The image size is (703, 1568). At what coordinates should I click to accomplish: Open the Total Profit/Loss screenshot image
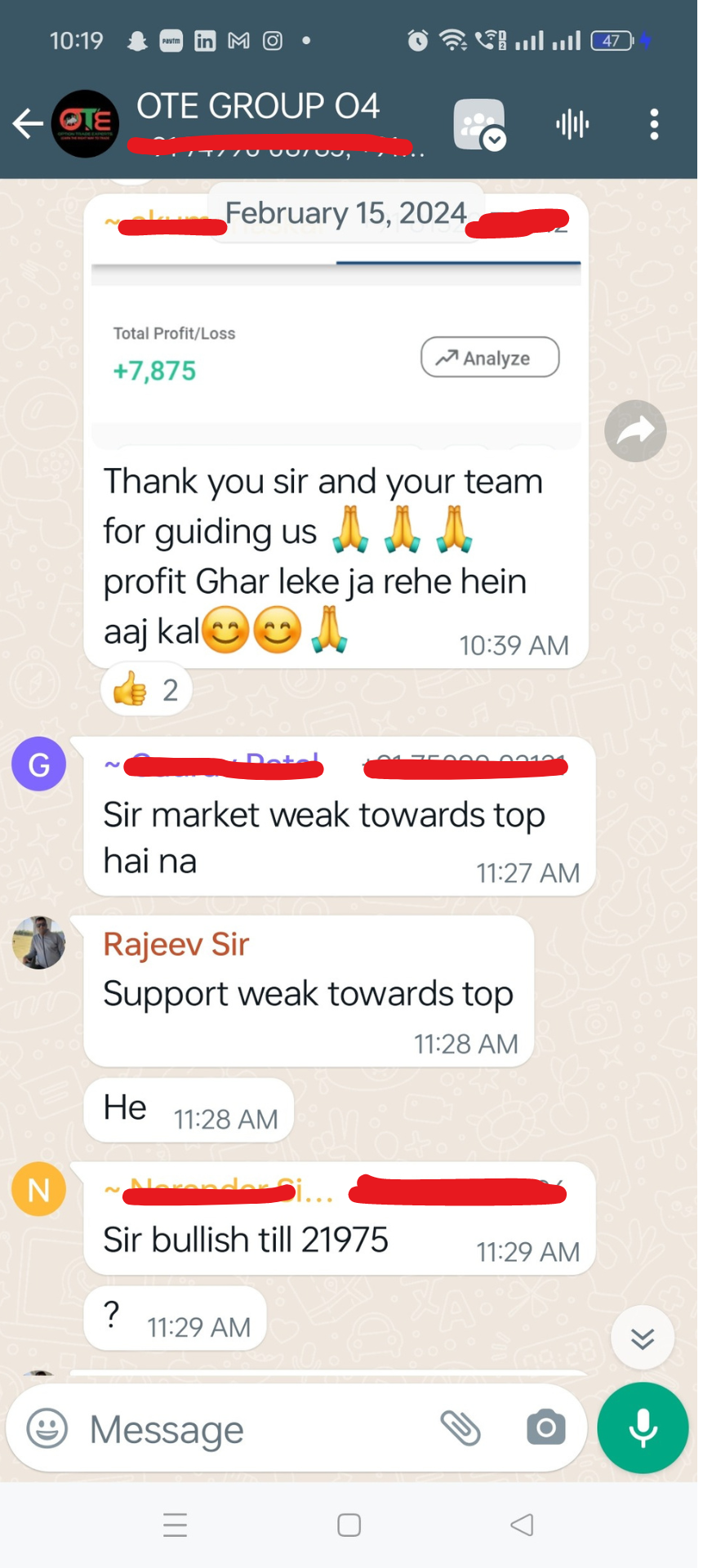click(x=336, y=353)
